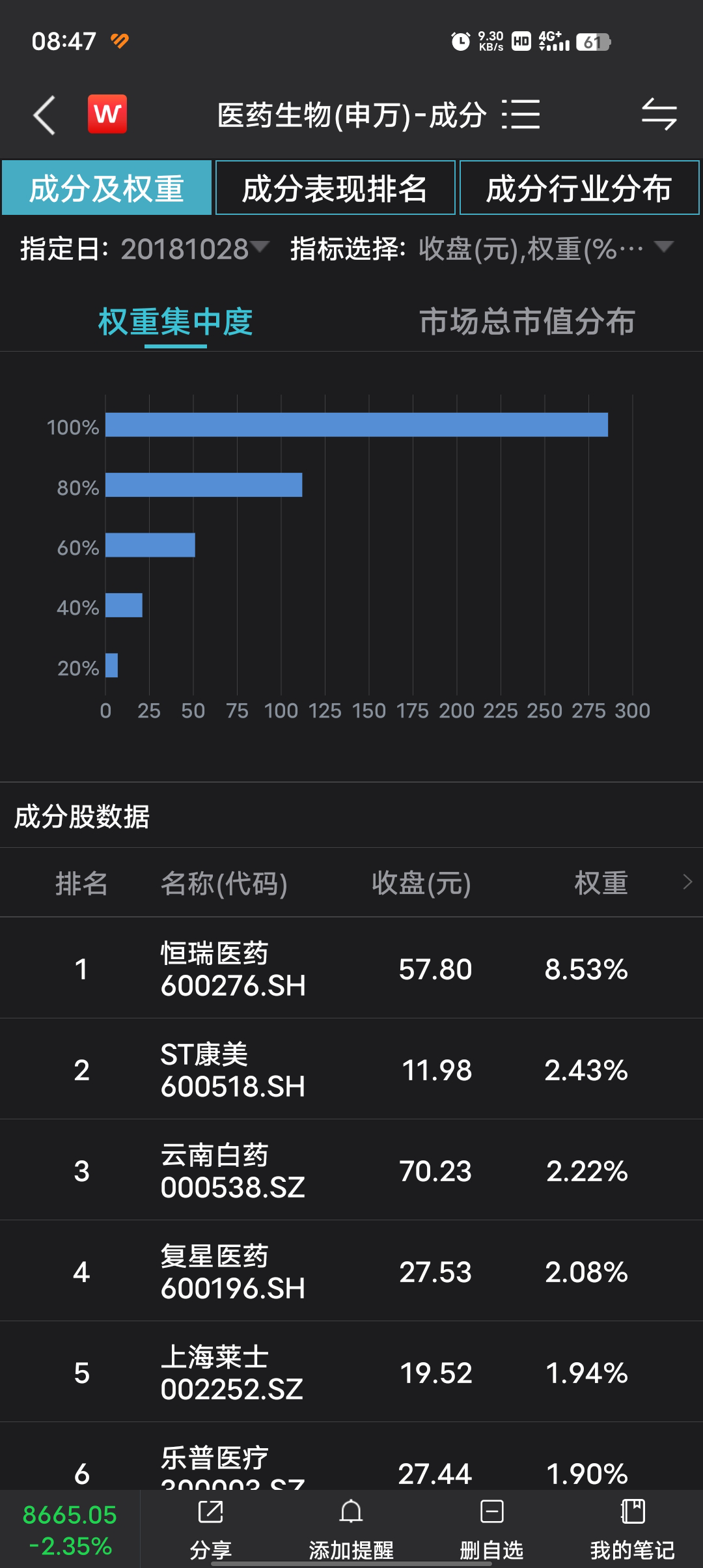Screen dimensions: 703x1568
Task: Open the 复星医药 600196.SH stock row
Action: (351, 1271)
